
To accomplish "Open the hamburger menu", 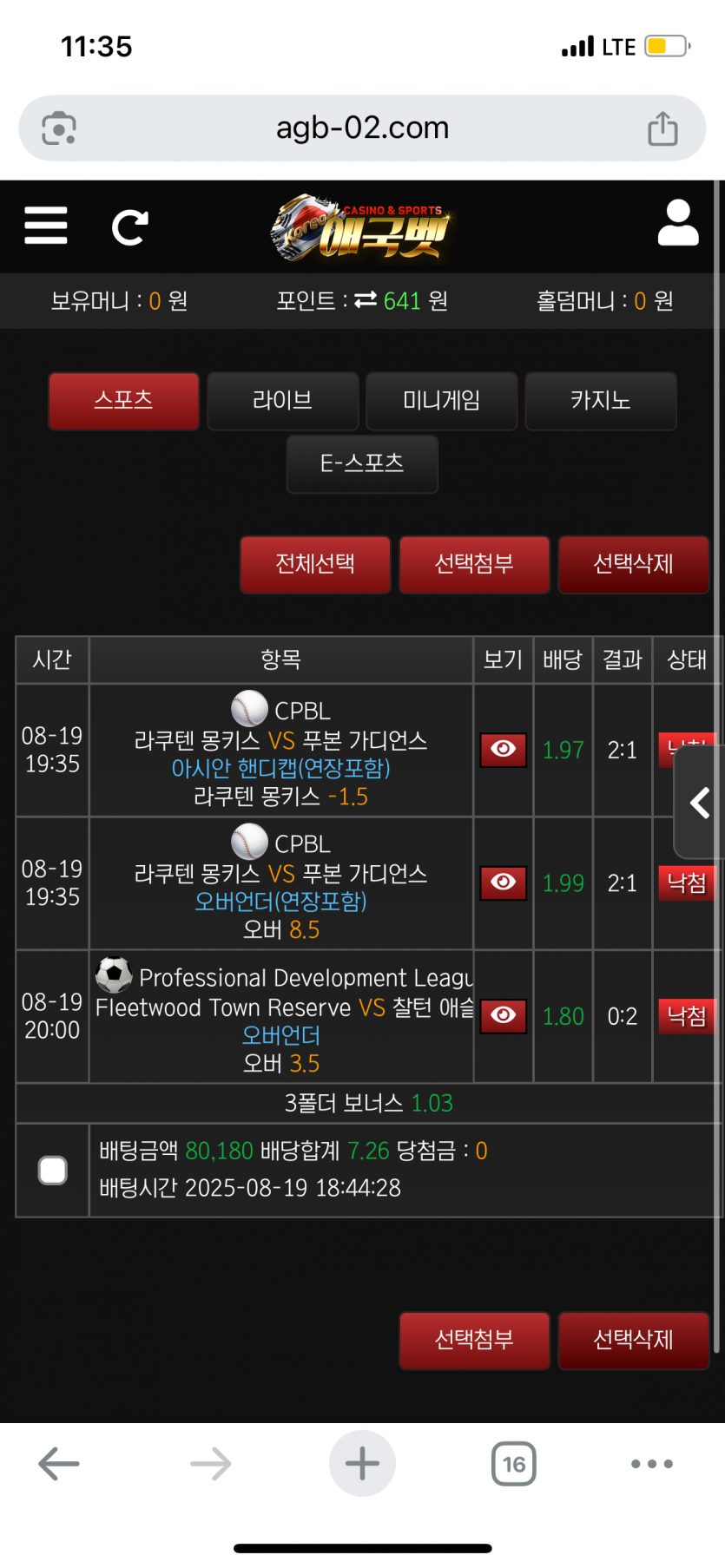I will [46, 226].
